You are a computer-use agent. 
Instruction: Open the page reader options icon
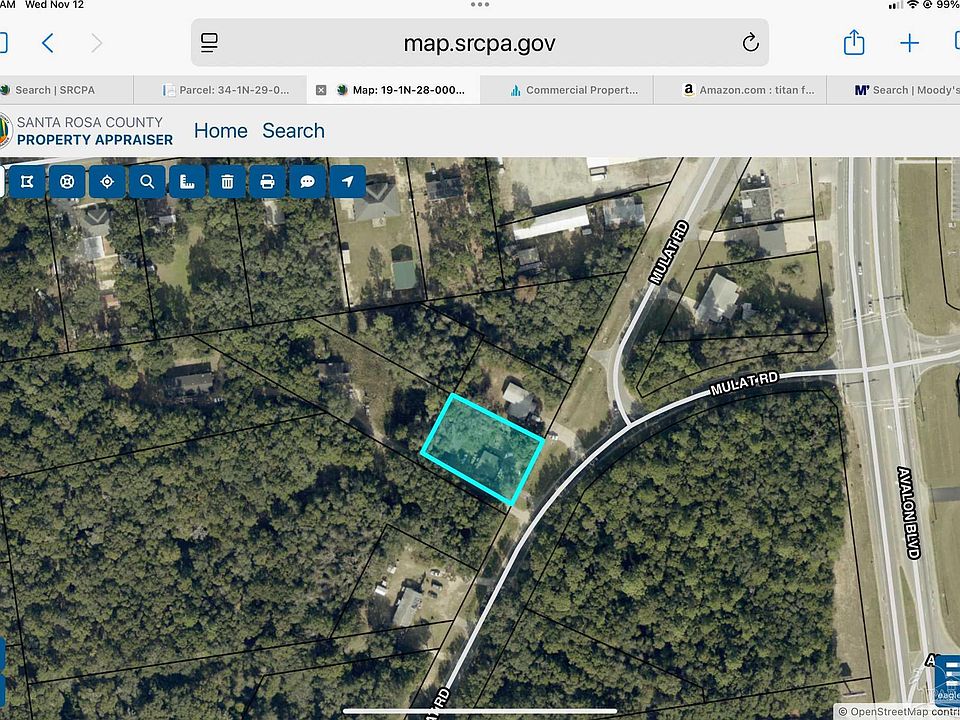click(x=210, y=43)
